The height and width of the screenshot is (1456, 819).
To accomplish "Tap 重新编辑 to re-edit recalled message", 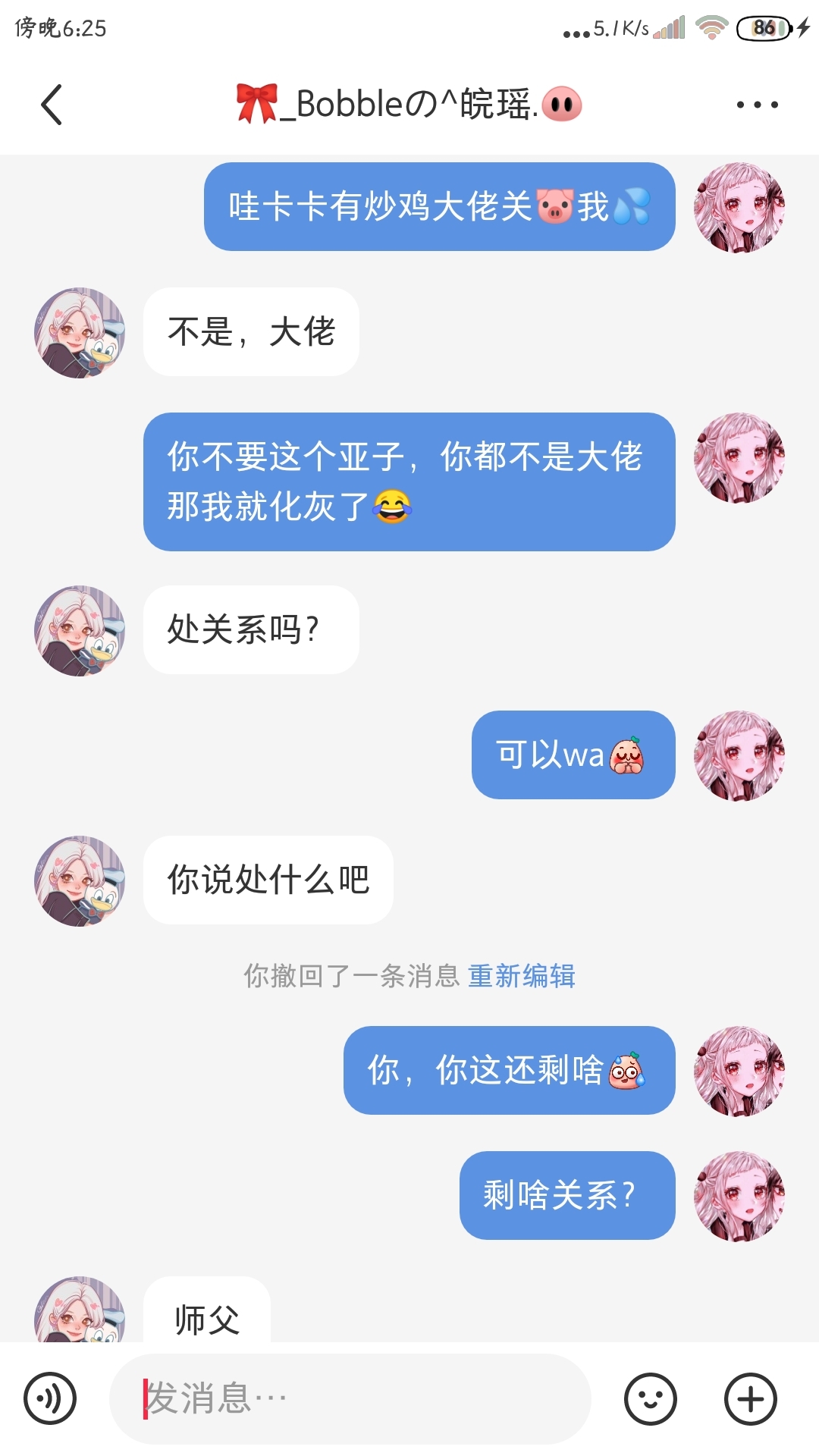I will (521, 976).
